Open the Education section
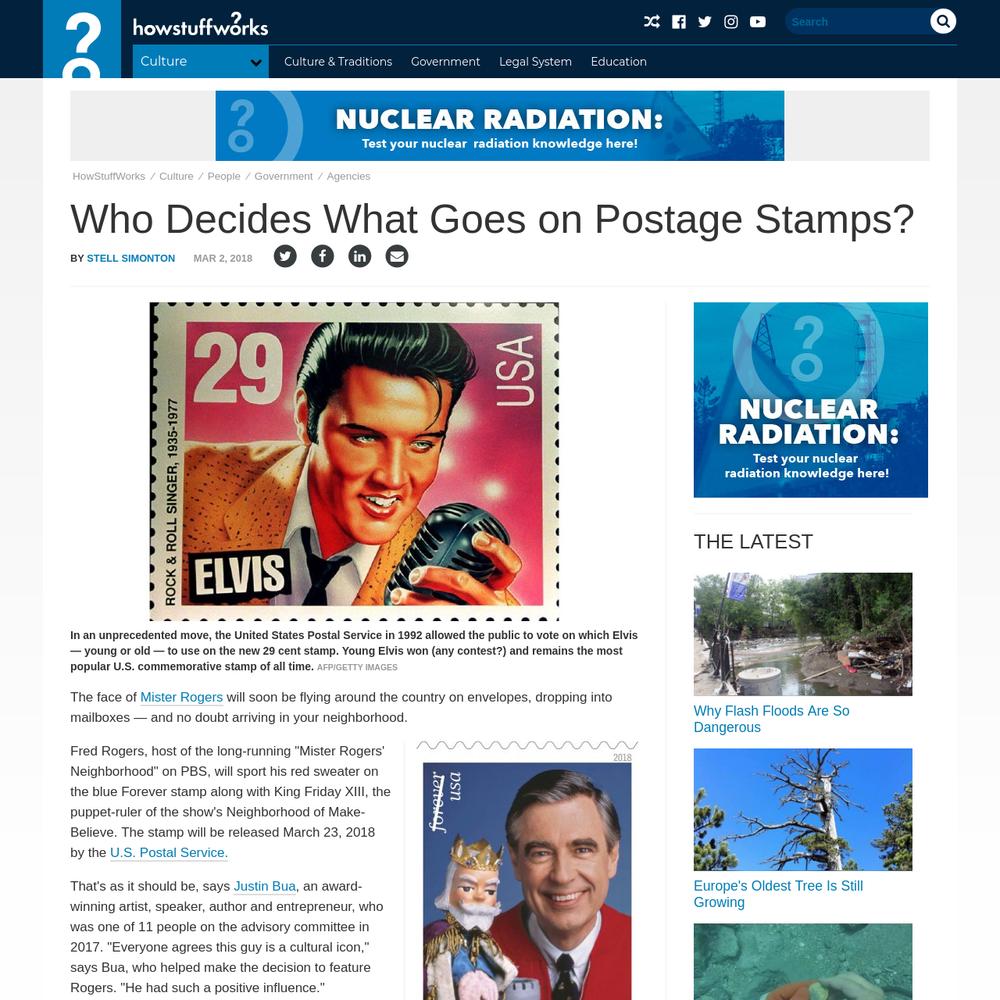1000x1000 pixels. pos(618,62)
